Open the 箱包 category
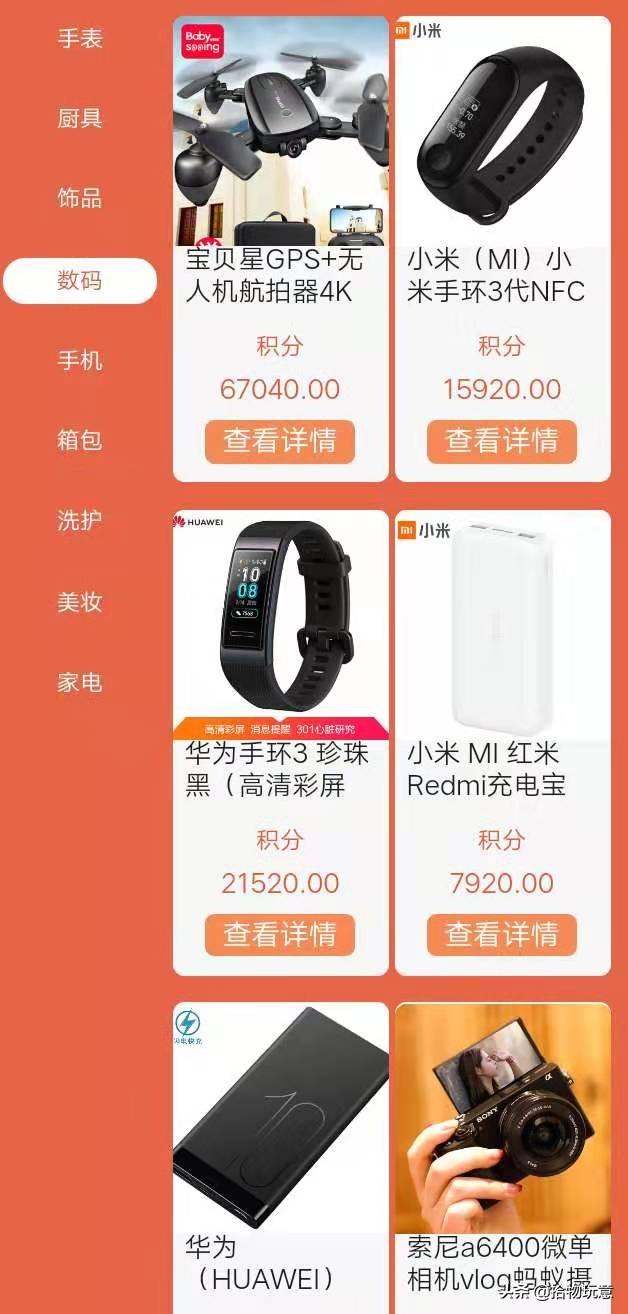The image size is (628, 1314). click(x=80, y=440)
